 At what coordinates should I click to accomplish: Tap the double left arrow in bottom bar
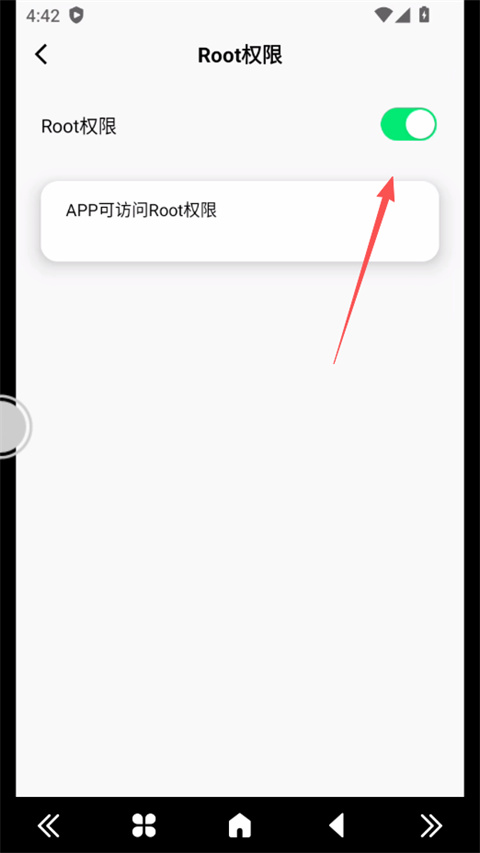[48, 825]
